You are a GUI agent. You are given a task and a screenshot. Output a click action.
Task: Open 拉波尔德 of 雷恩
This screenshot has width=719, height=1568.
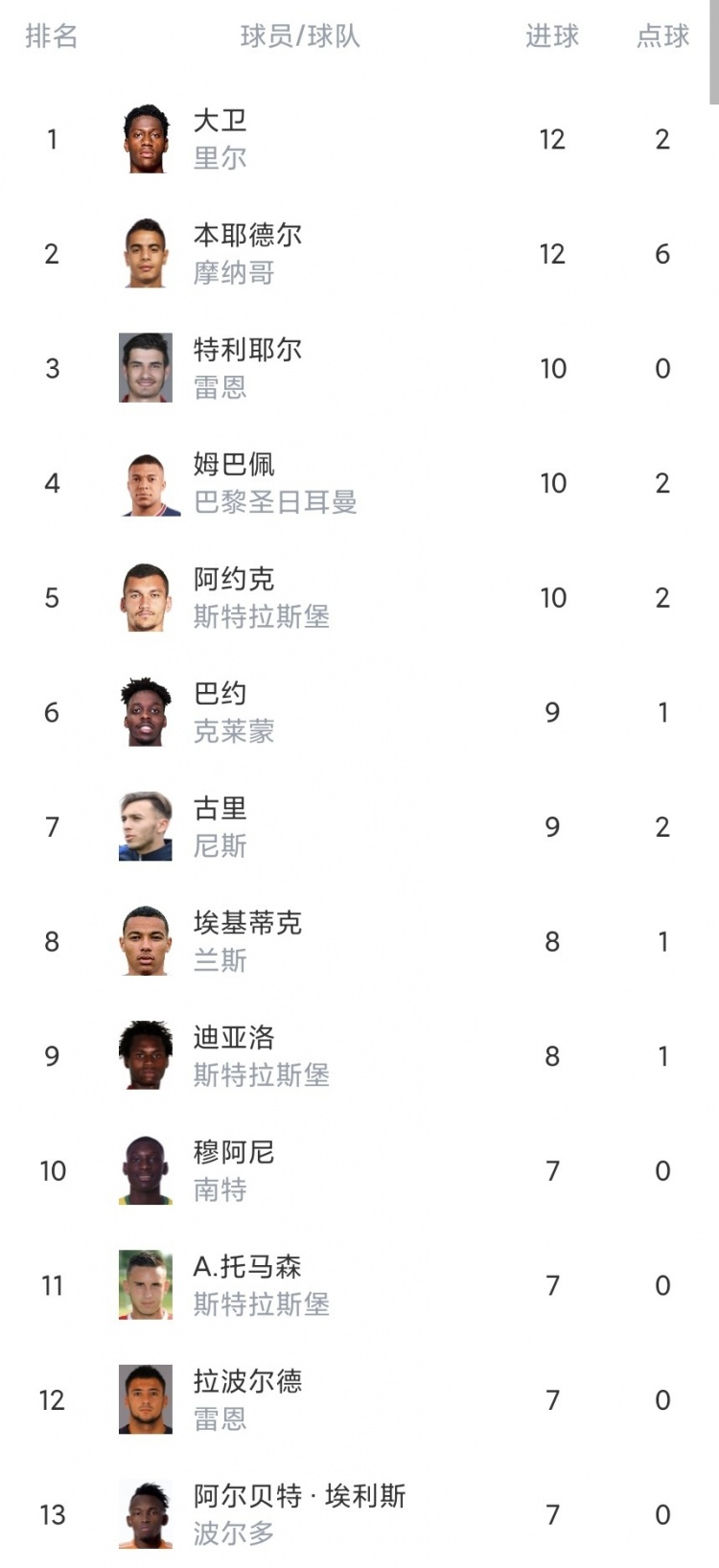pos(359,1399)
